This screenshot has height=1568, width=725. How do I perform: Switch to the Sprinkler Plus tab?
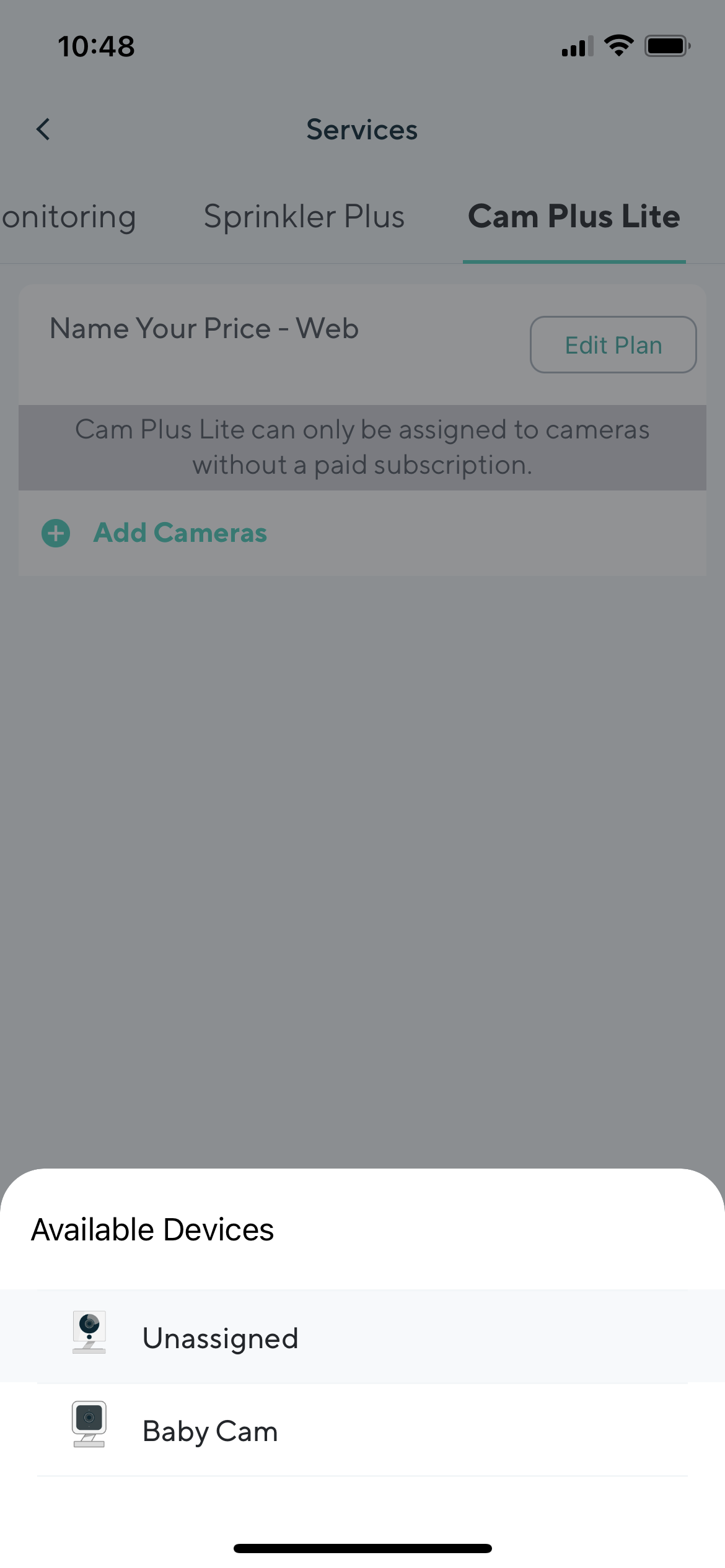[x=304, y=217]
